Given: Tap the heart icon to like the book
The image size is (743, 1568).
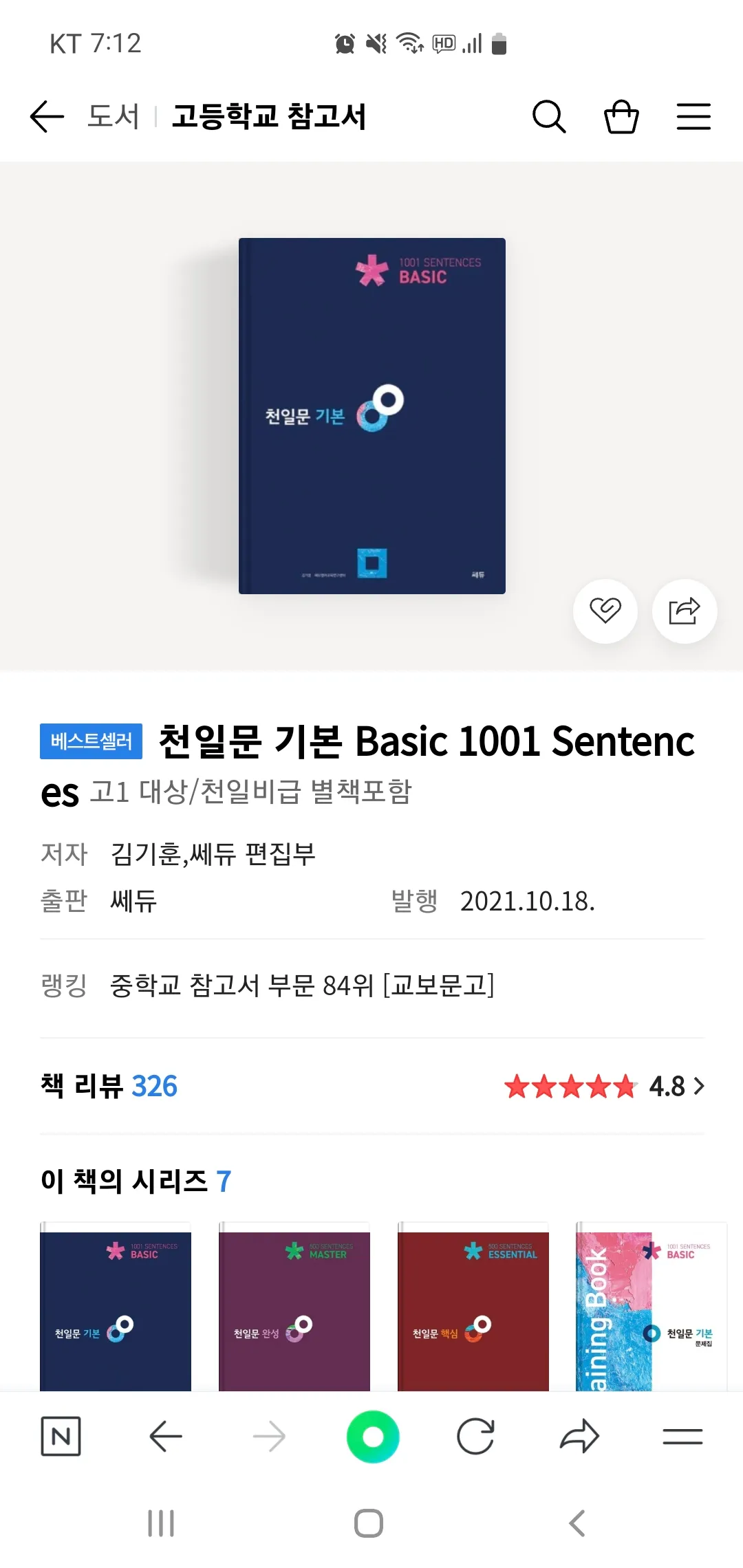Looking at the screenshot, I should [605, 611].
